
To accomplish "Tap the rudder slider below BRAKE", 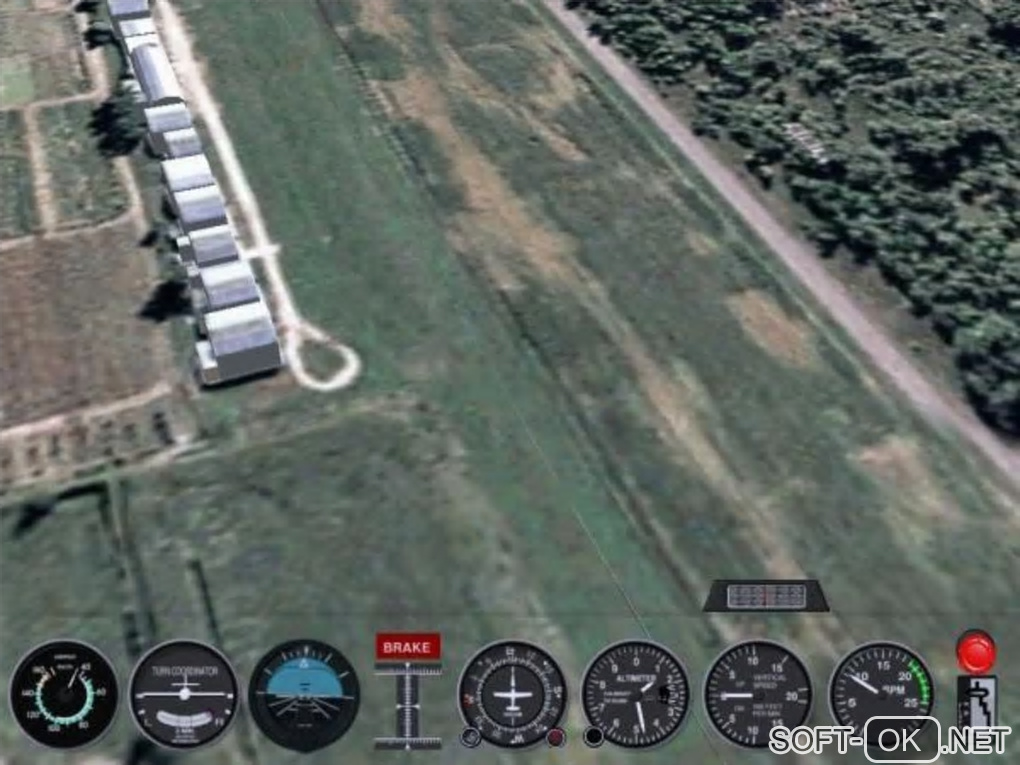I will (407, 705).
